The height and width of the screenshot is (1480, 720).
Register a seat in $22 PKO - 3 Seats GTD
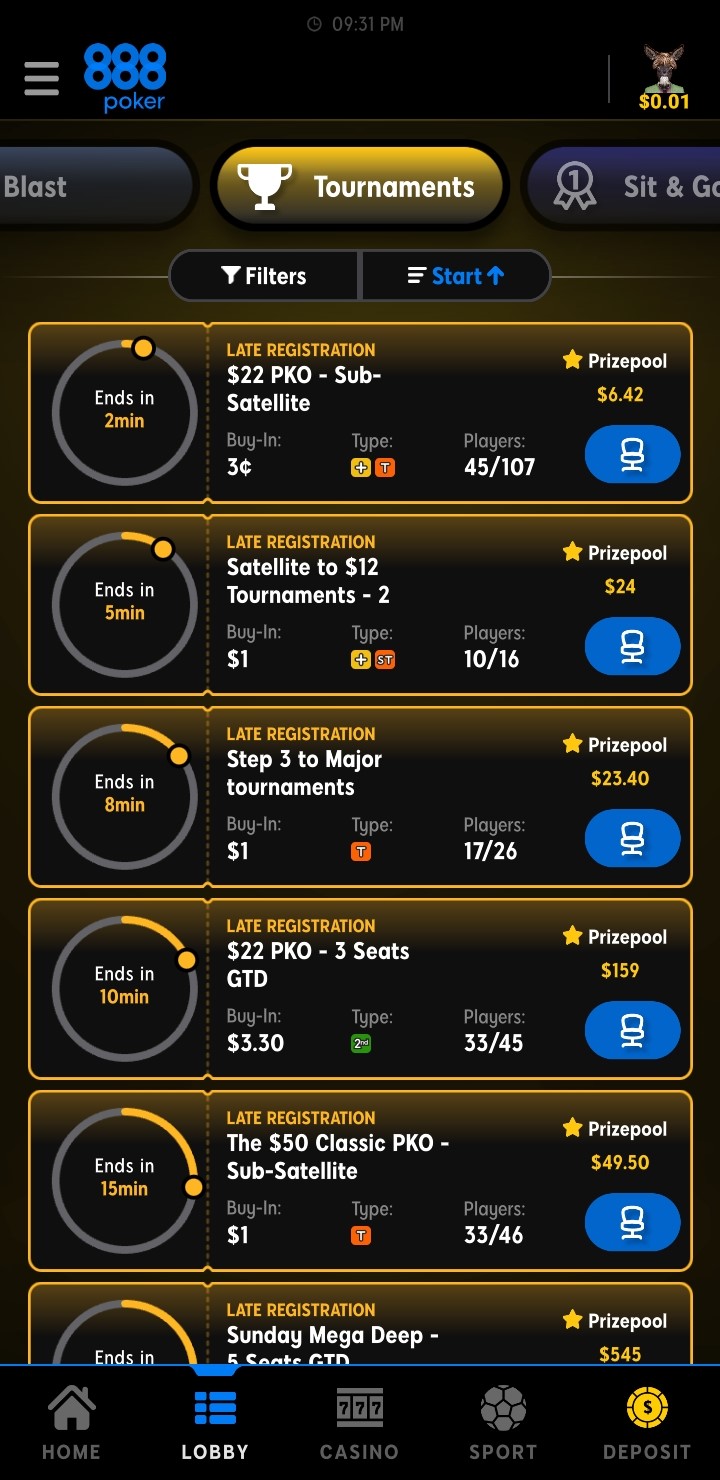point(632,1031)
